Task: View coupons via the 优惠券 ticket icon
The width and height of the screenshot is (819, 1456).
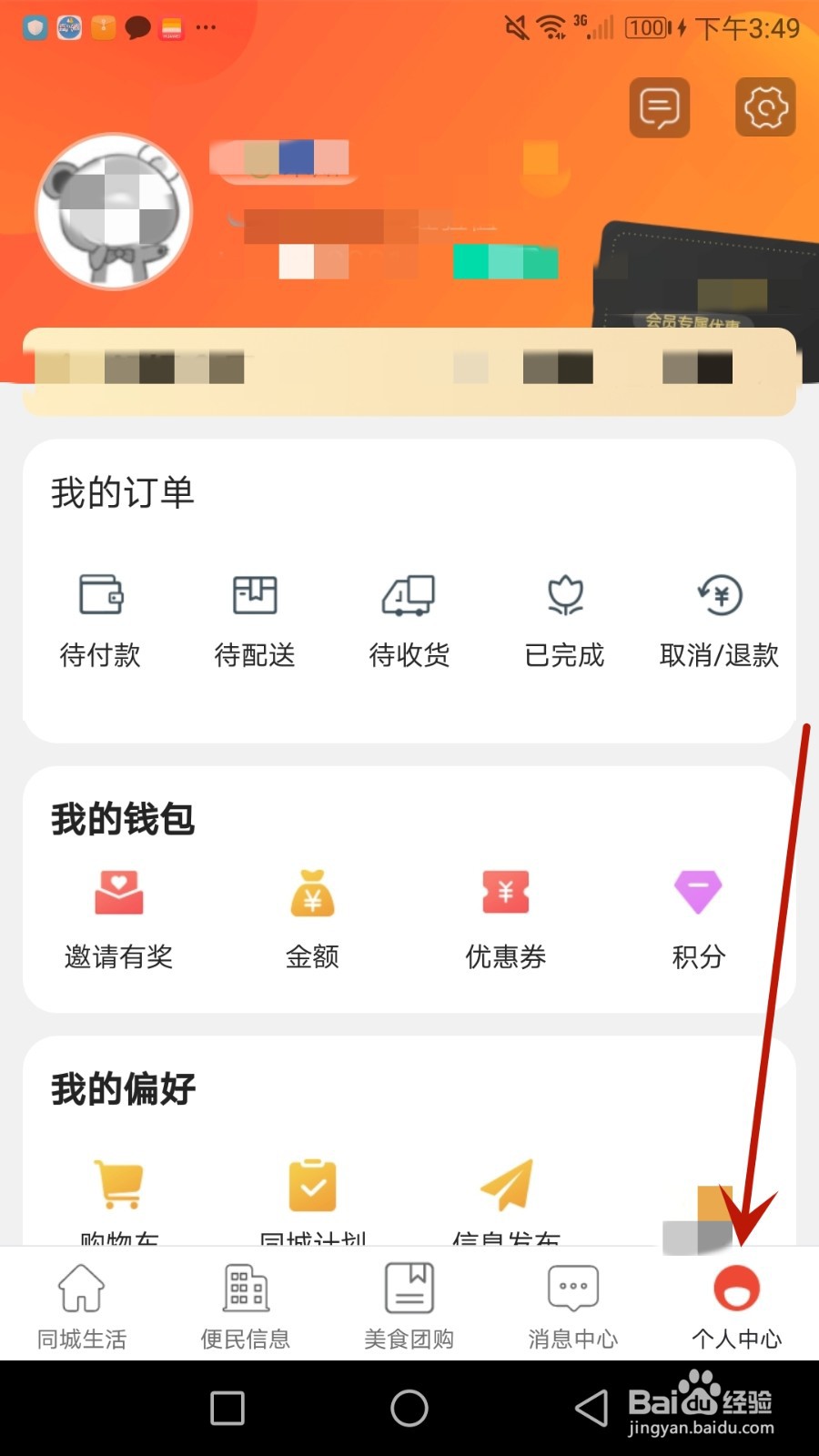Action: click(506, 915)
